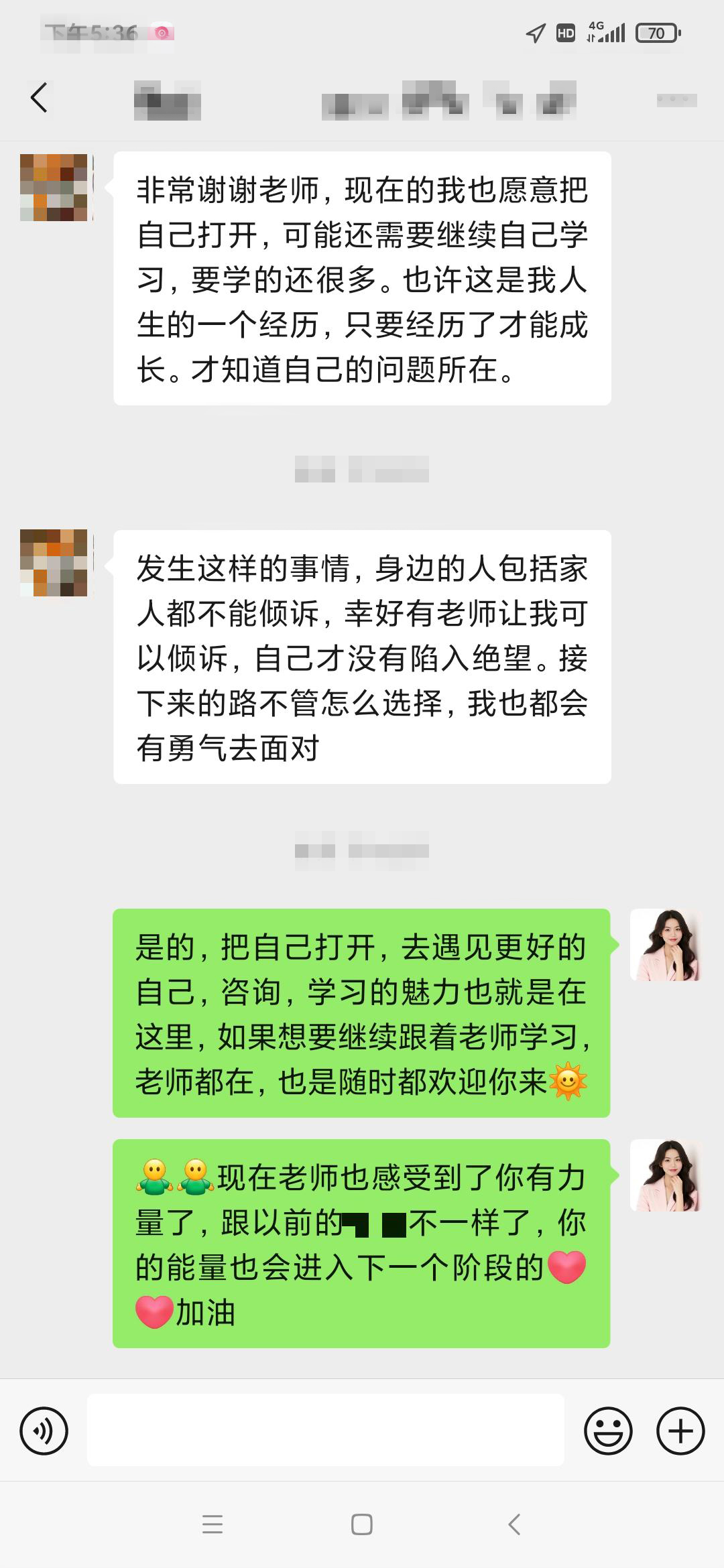
Task: Open the chat's three-dot menu
Action: tap(676, 101)
